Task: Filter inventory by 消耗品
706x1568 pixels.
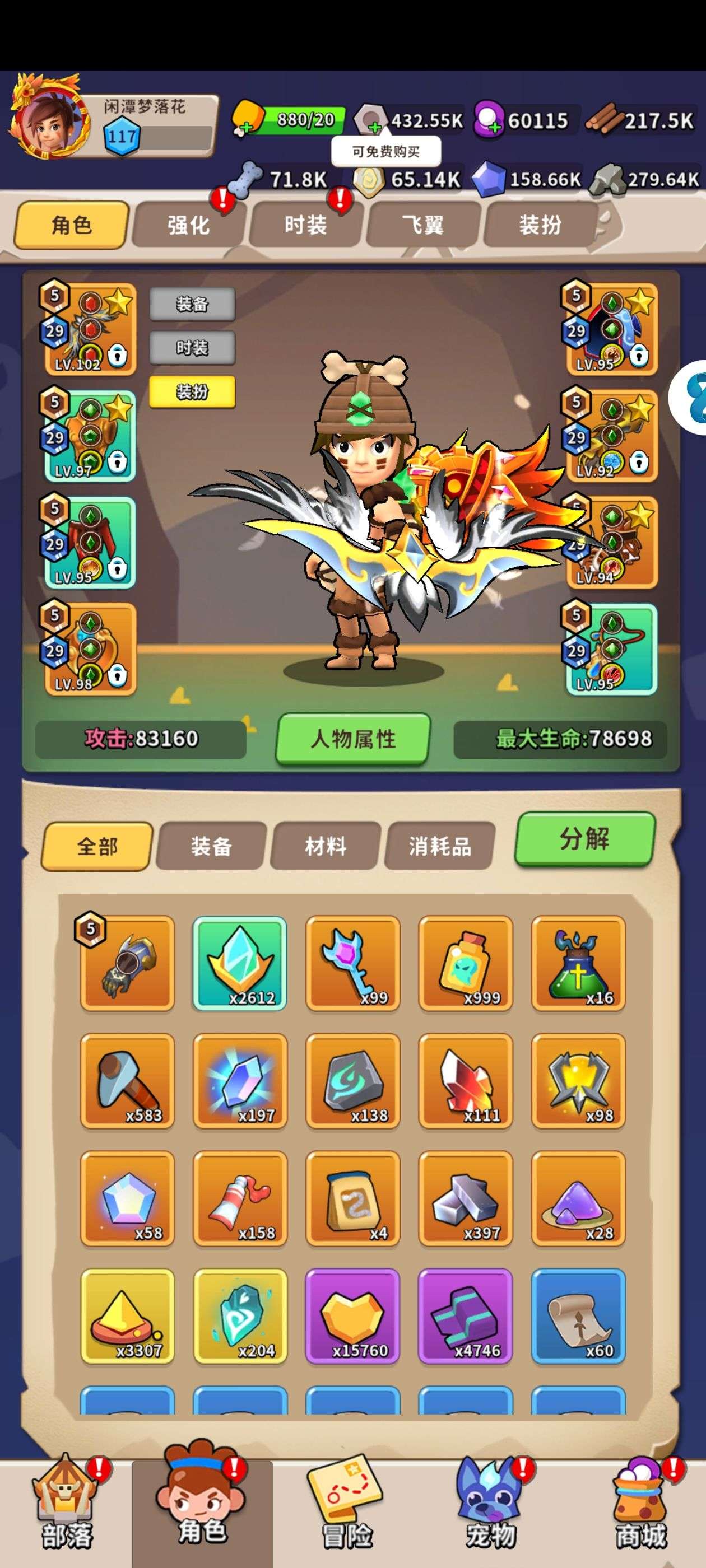Action: point(440,846)
